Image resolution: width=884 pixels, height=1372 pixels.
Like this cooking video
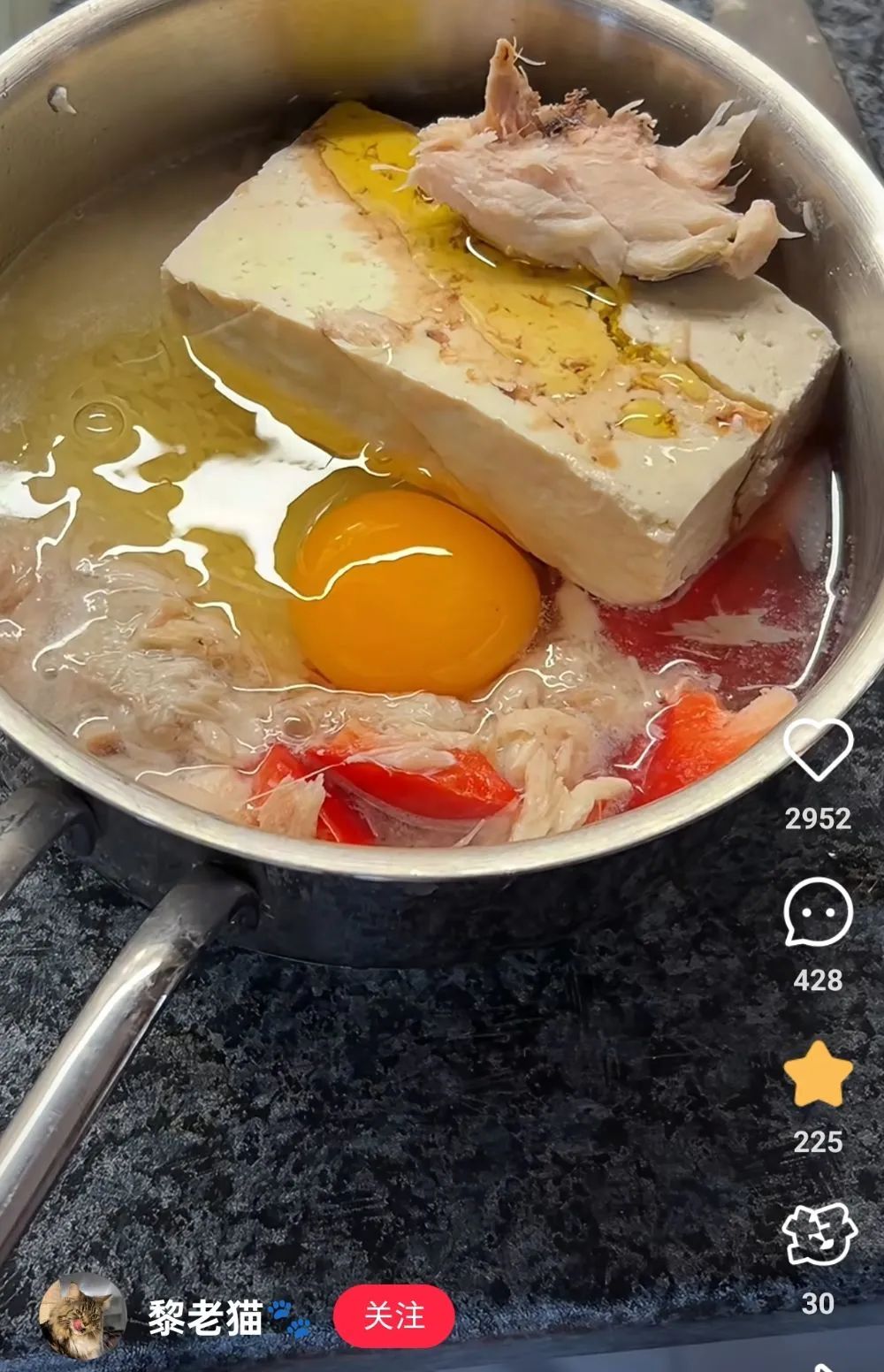click(x=818, y=751)
